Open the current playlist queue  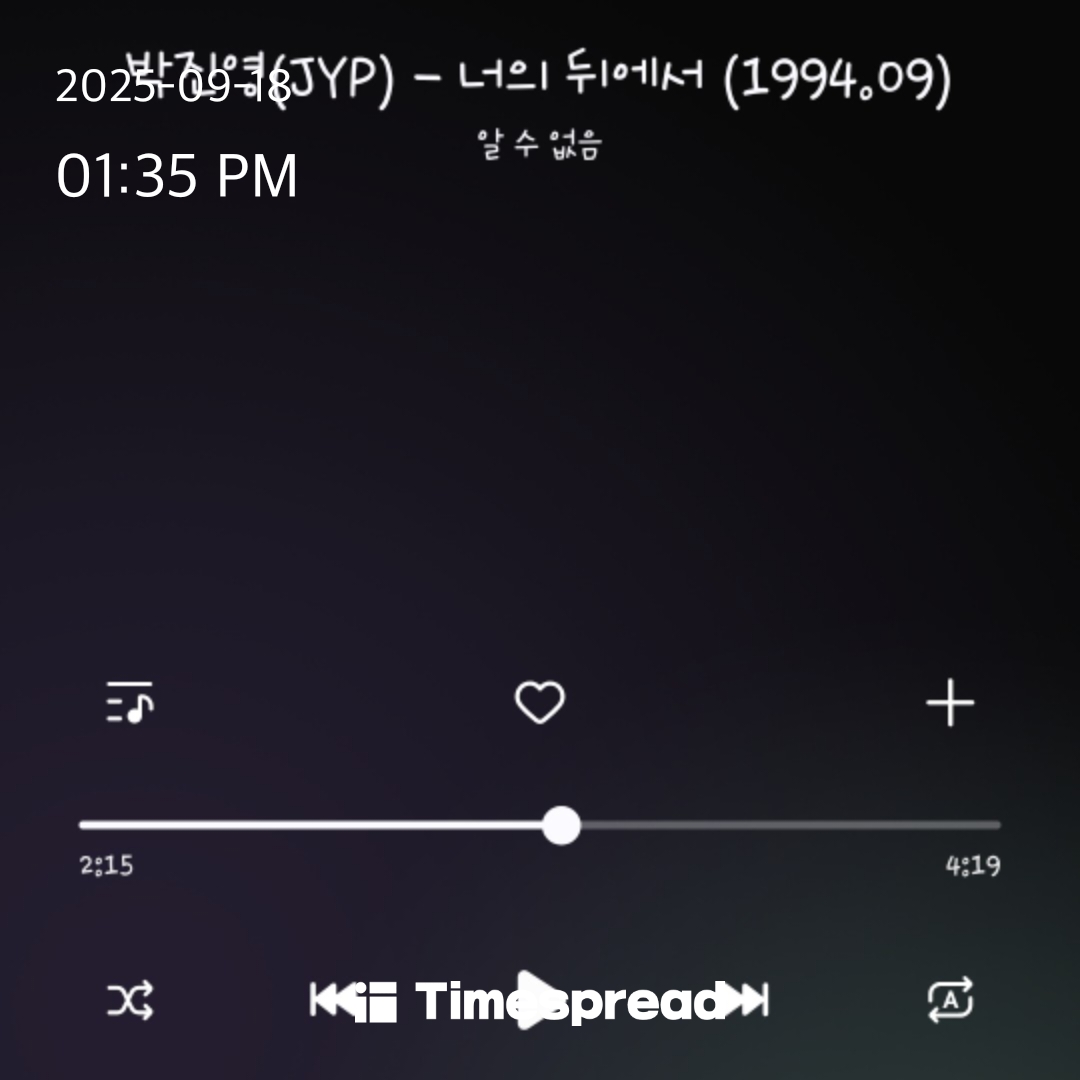(x=130, y=703)
